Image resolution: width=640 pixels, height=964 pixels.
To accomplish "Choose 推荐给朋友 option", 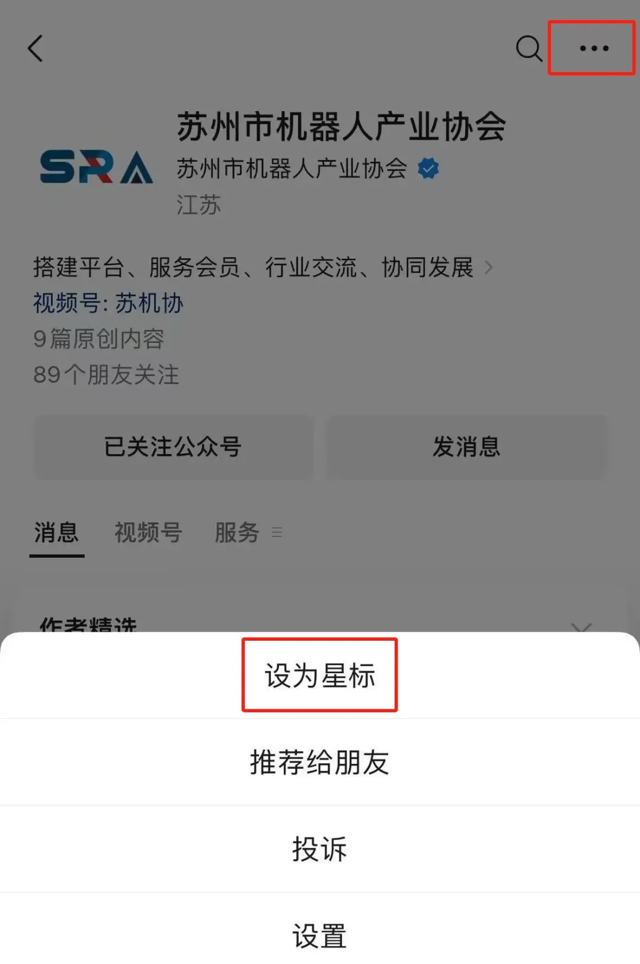I will tap(320, 763).
